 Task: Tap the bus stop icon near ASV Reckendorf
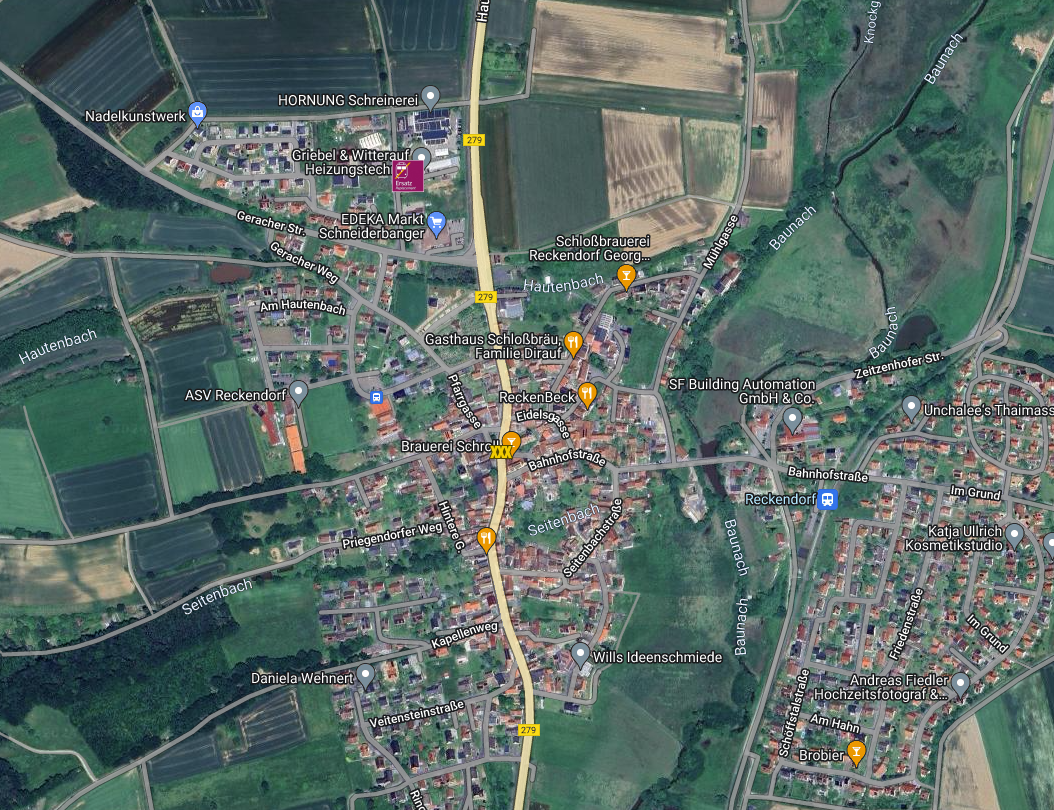pos(377,397)
